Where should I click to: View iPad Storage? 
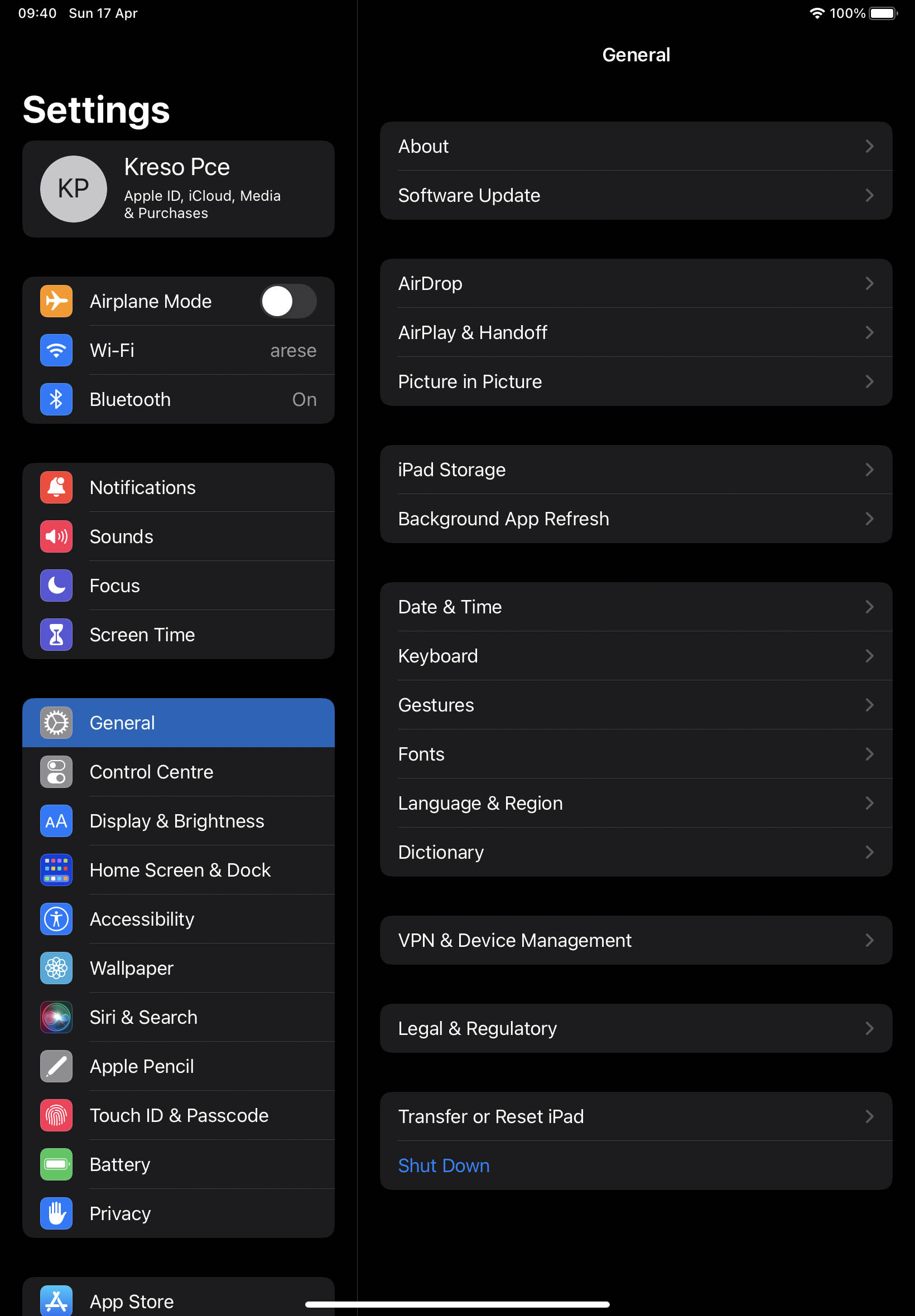[x=636, y=470]
